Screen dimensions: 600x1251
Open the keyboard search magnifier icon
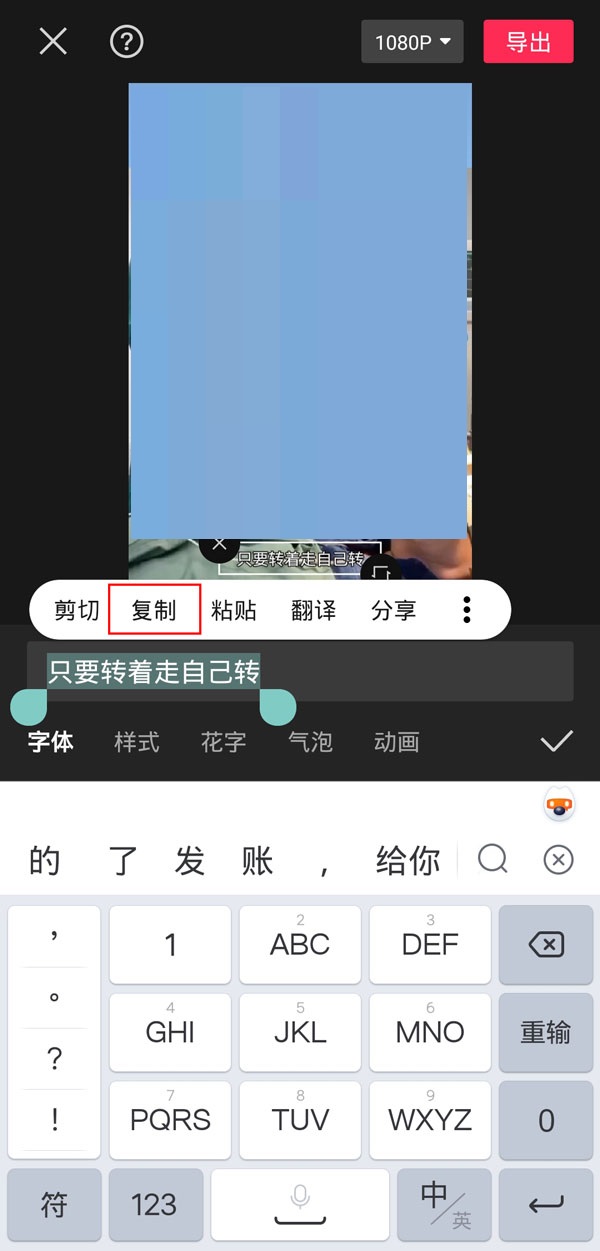(x=493, y=858)
